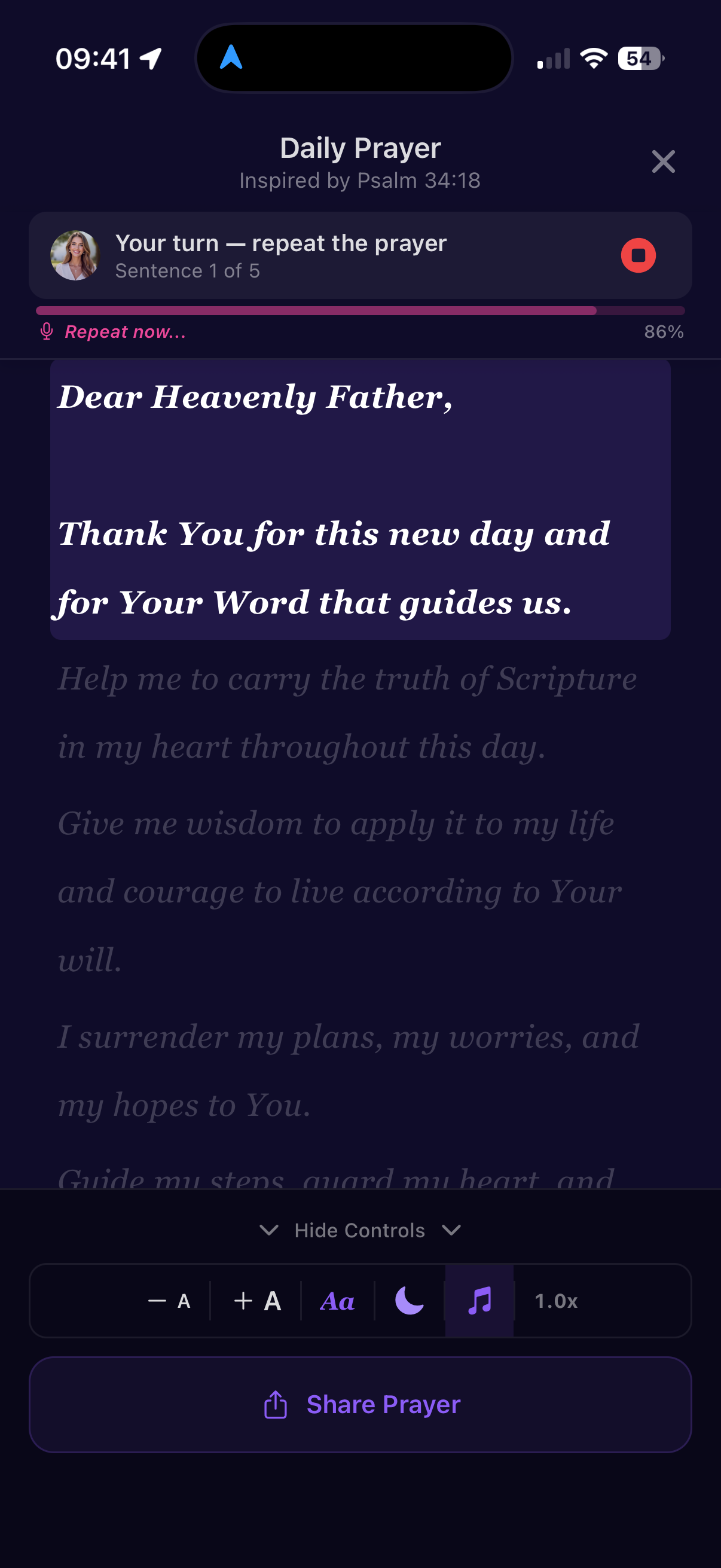
Task: Share this prayer
Action: pyautogui.click(x=360, y=1404)
